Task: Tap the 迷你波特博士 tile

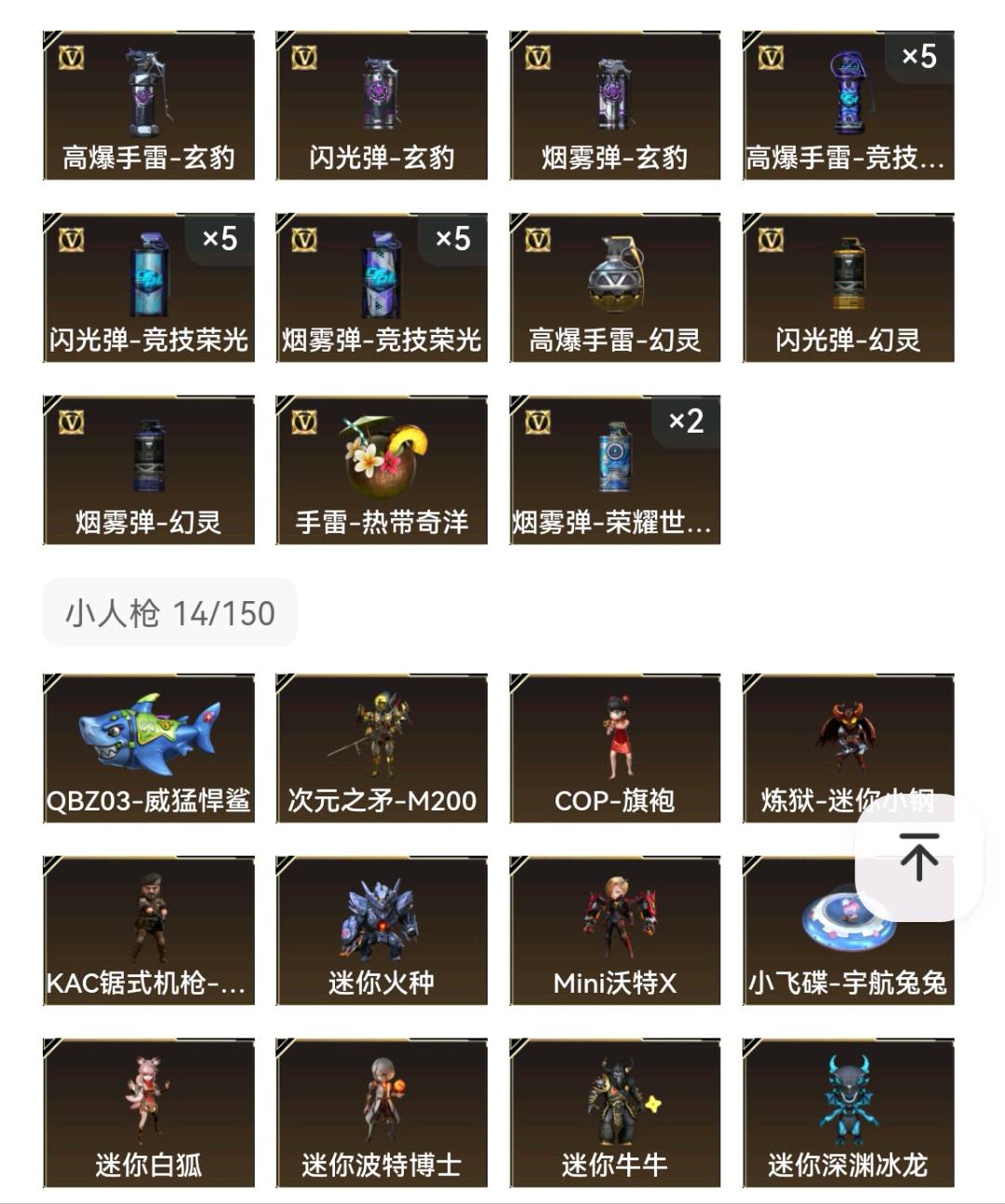Action: point(382,1114)
